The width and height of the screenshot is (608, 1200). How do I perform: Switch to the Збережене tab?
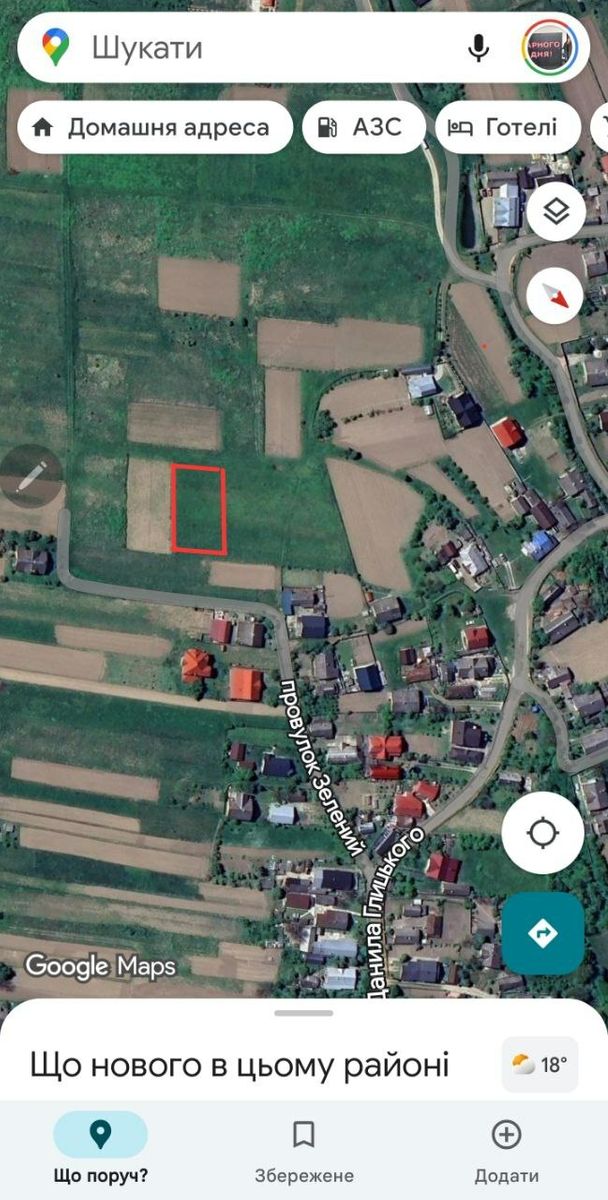304,1150
